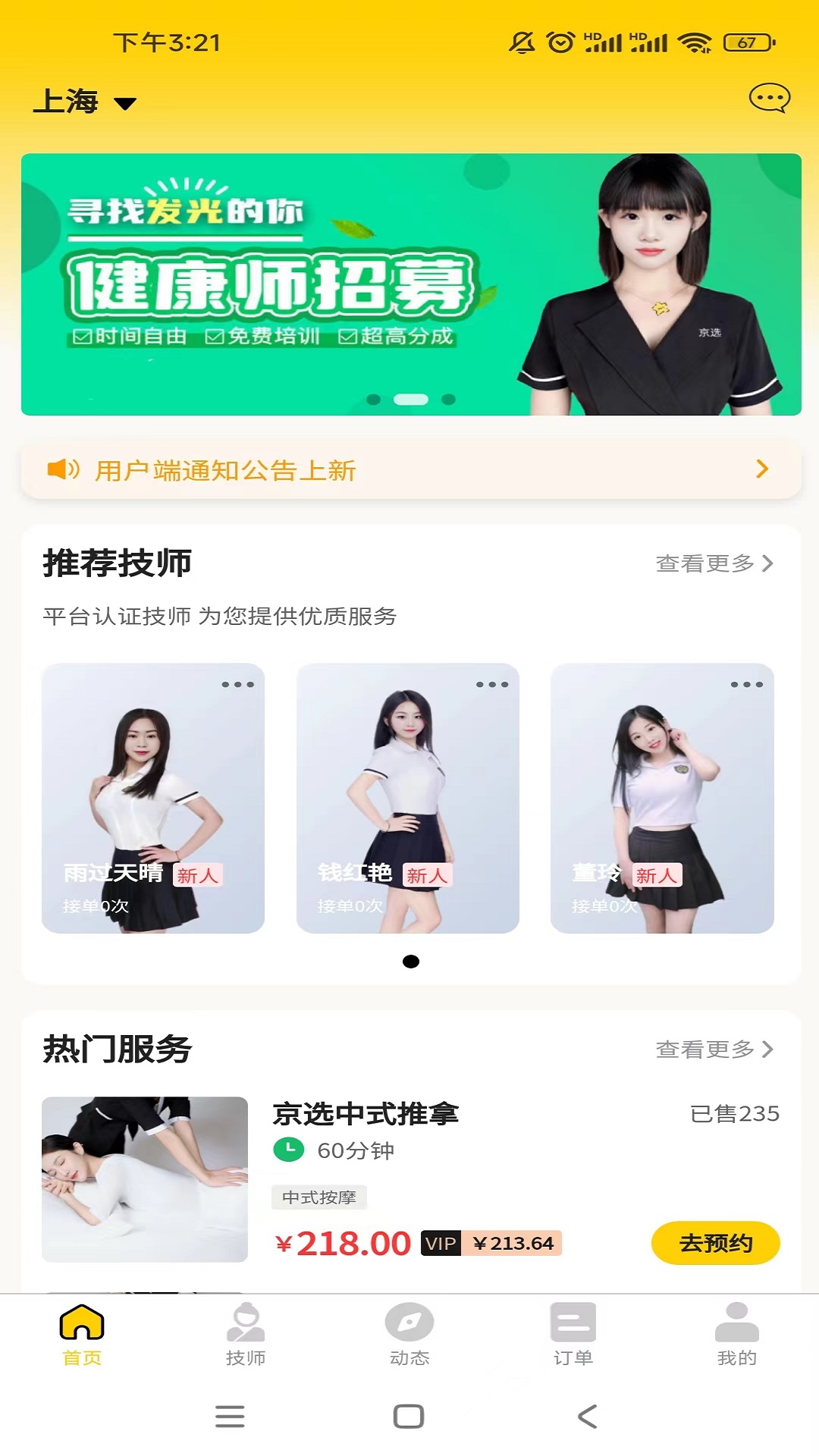Open the 京选中式推拿 service thumbnail
This screenshot has width=819, height=1456.
(143, 1181)
